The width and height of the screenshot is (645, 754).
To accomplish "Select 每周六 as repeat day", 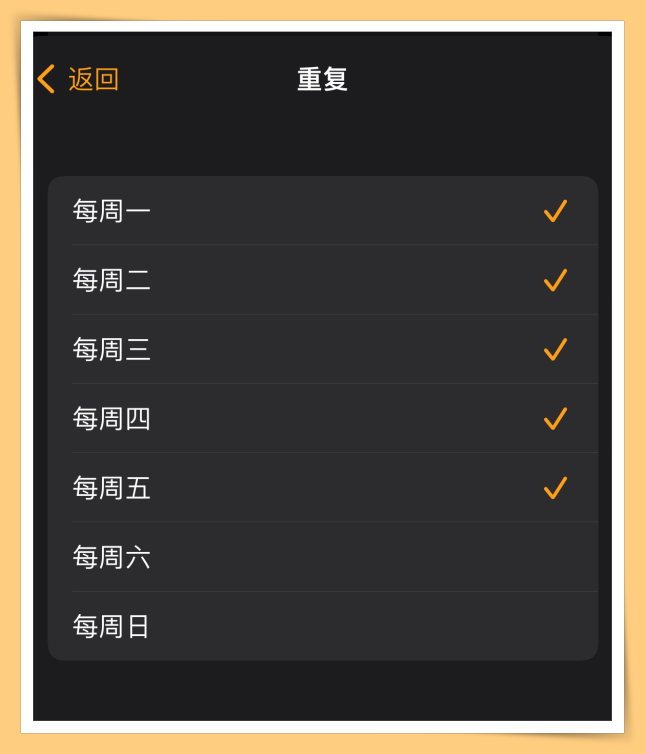I will (322, 557).
